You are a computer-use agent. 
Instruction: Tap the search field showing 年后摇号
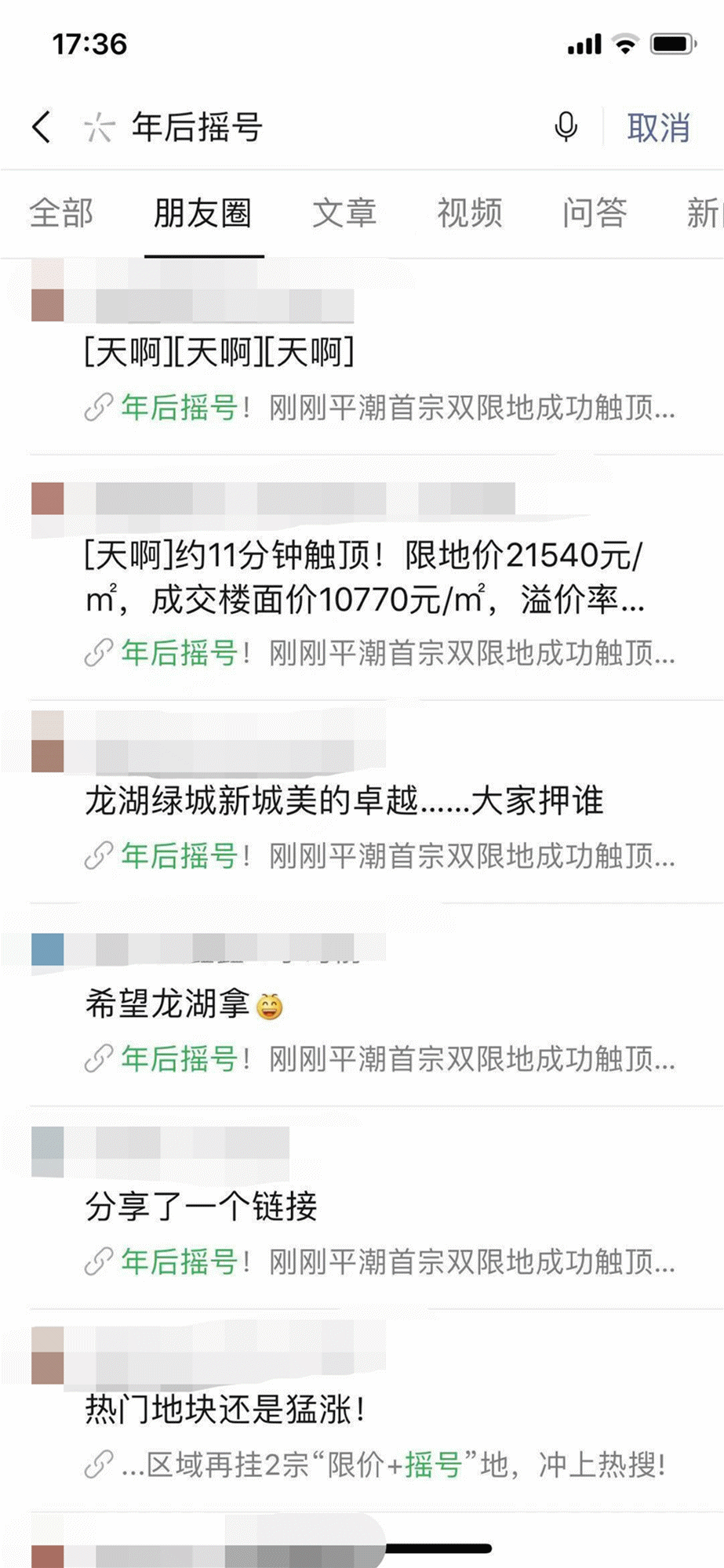tap(314, 126)
